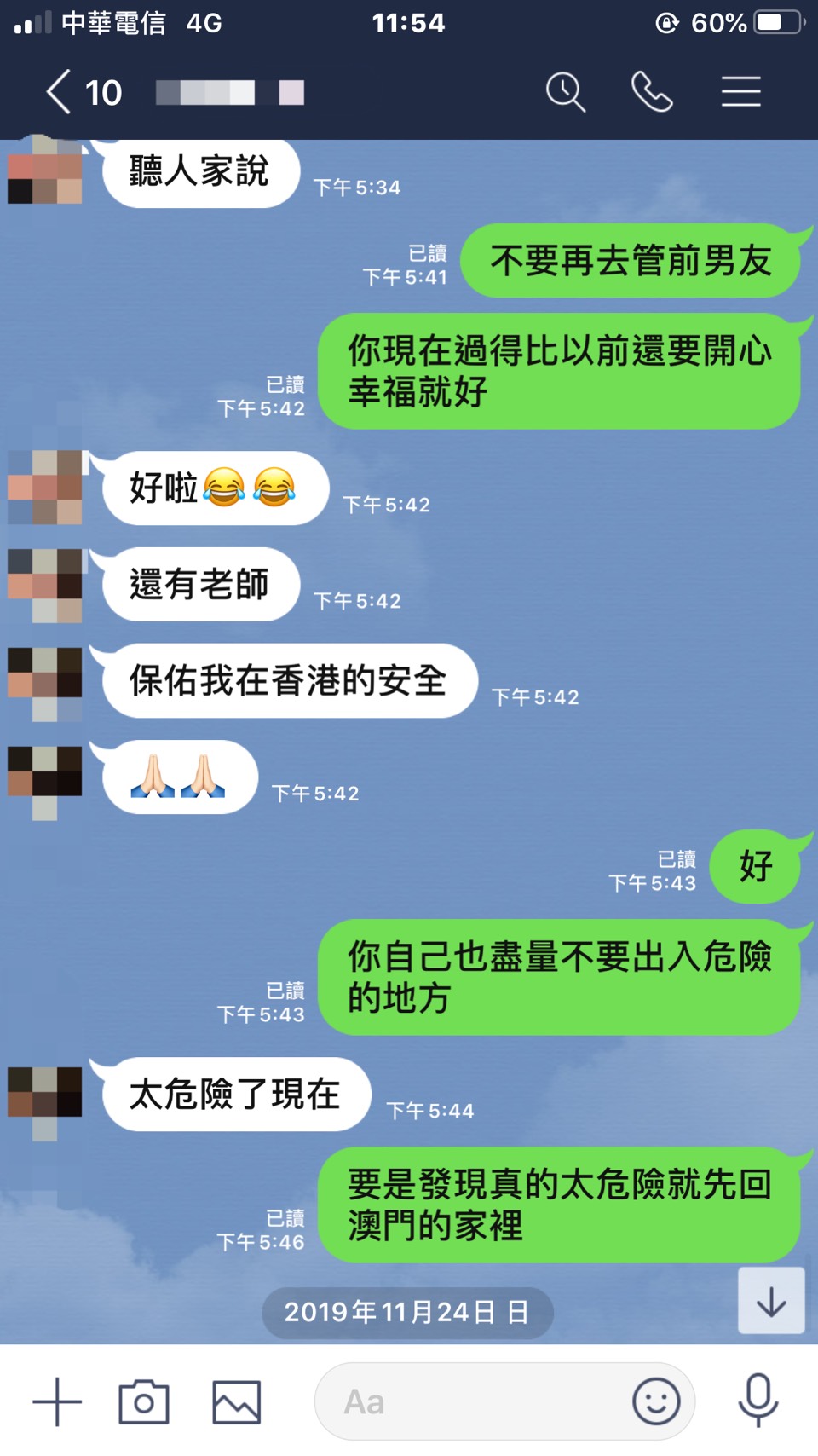Record a voice message
This screenshot has height=1456, width=818.
point(758,1401)
